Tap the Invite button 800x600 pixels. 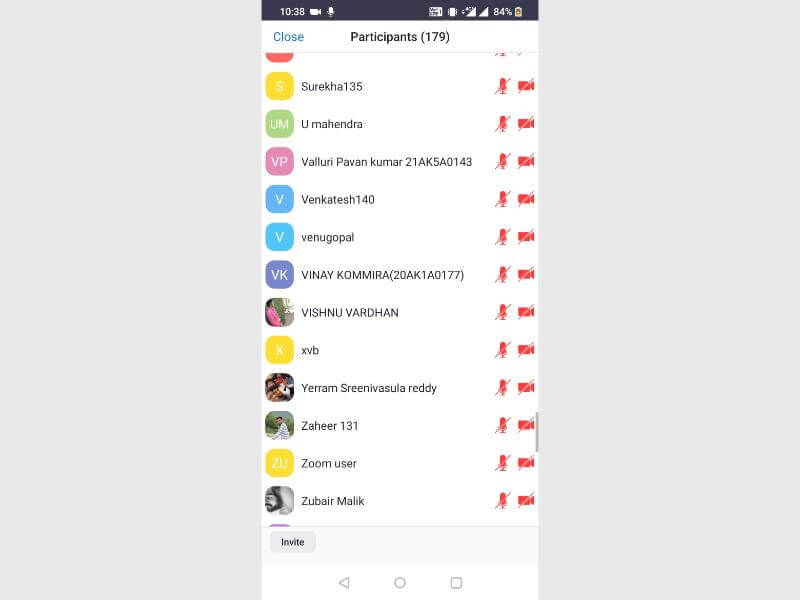pos(292,542)
